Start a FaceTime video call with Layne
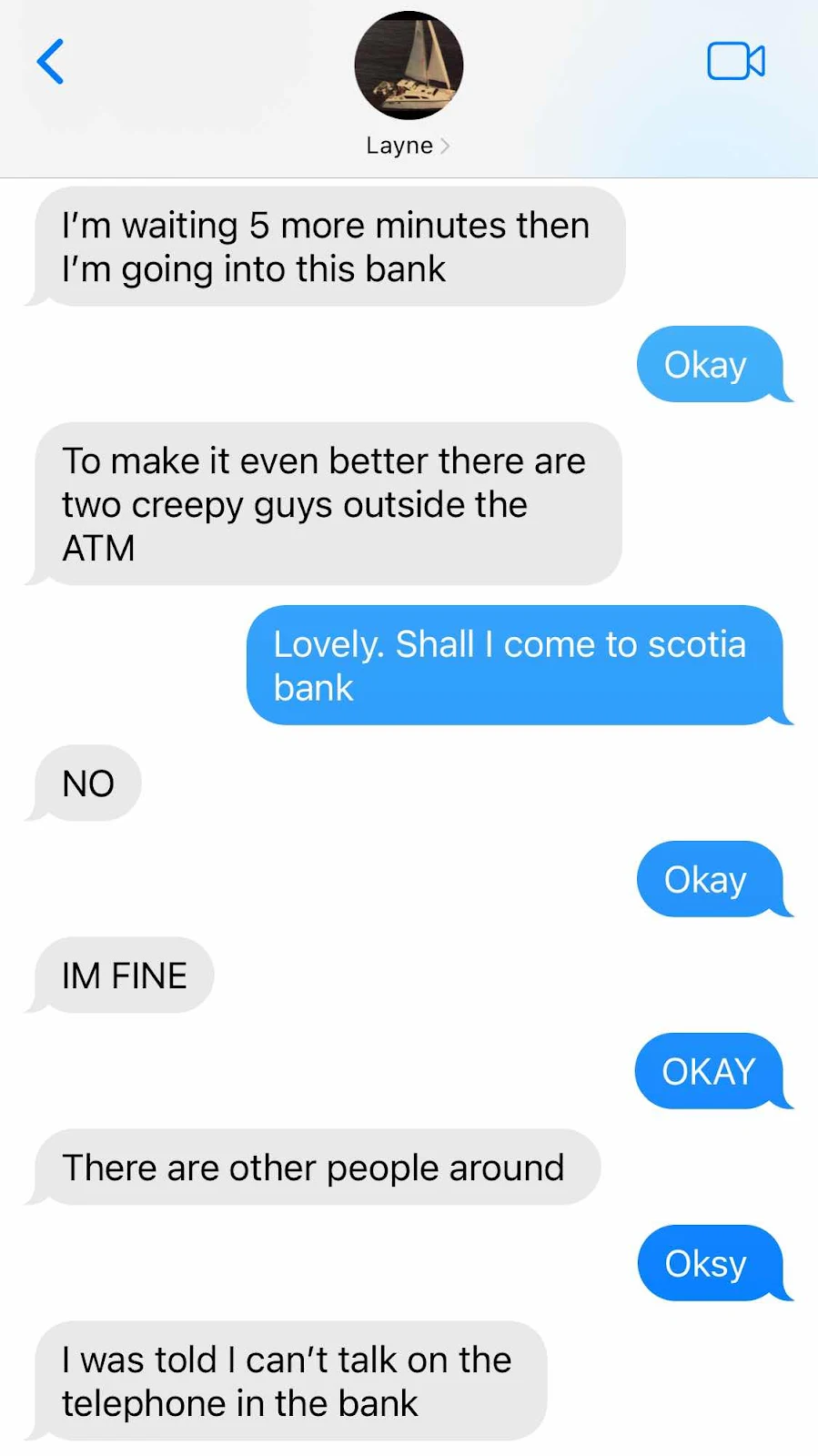 point(735,62)
